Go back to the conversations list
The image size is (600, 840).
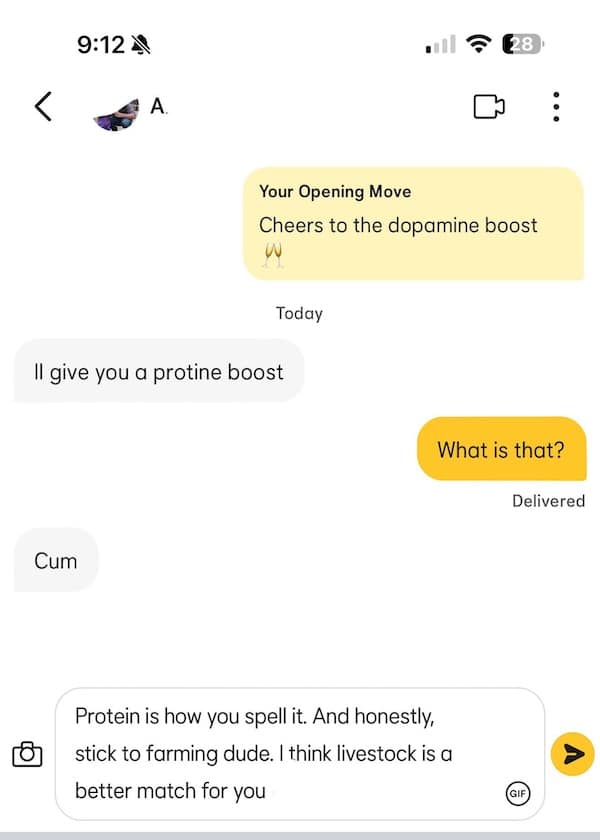tap(43, 106)
